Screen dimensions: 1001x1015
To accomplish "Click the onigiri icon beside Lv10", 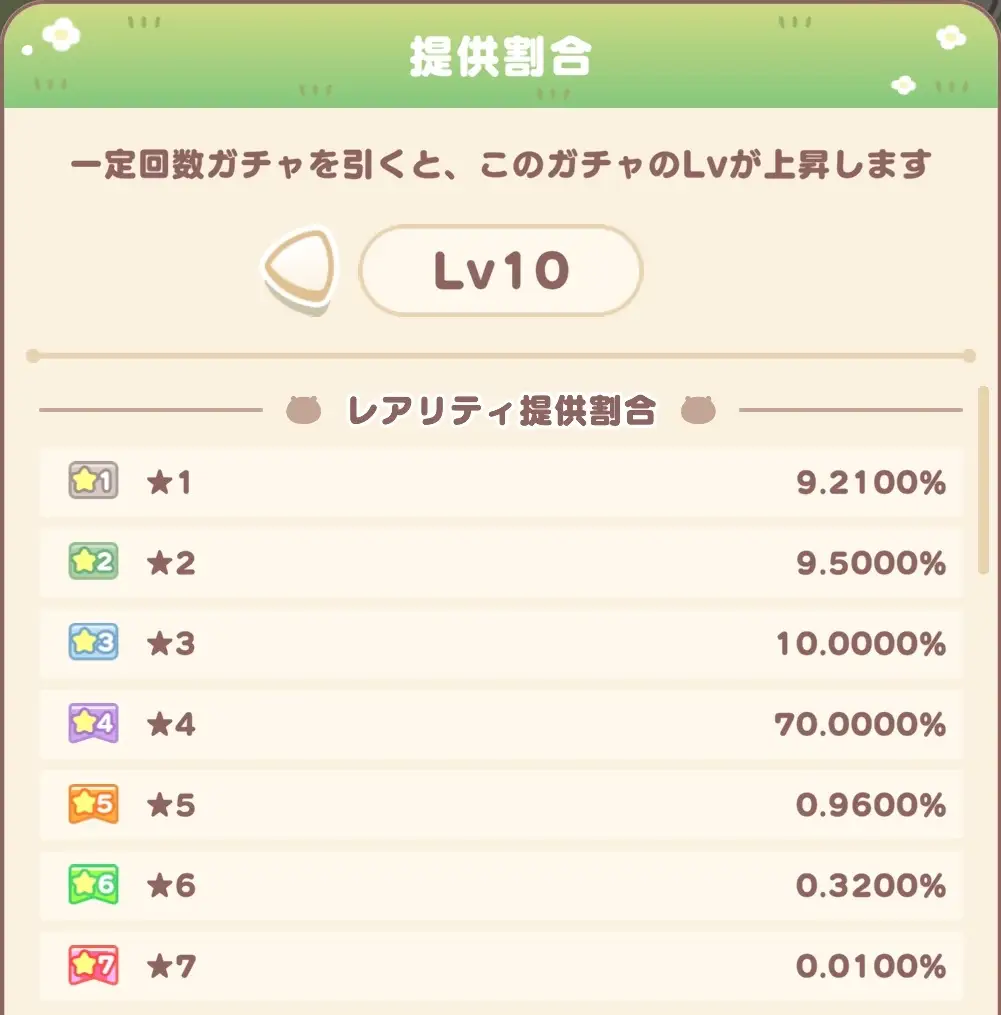I will pyautogui.click(x=299, y=269).
